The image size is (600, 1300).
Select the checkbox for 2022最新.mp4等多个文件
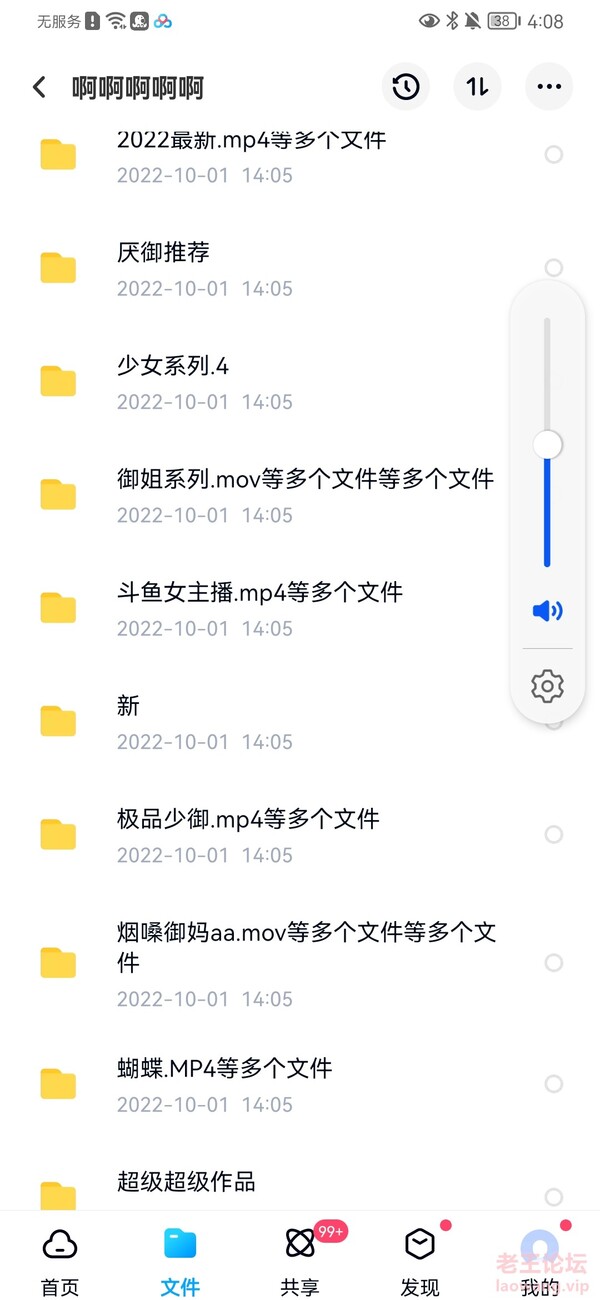553,154
